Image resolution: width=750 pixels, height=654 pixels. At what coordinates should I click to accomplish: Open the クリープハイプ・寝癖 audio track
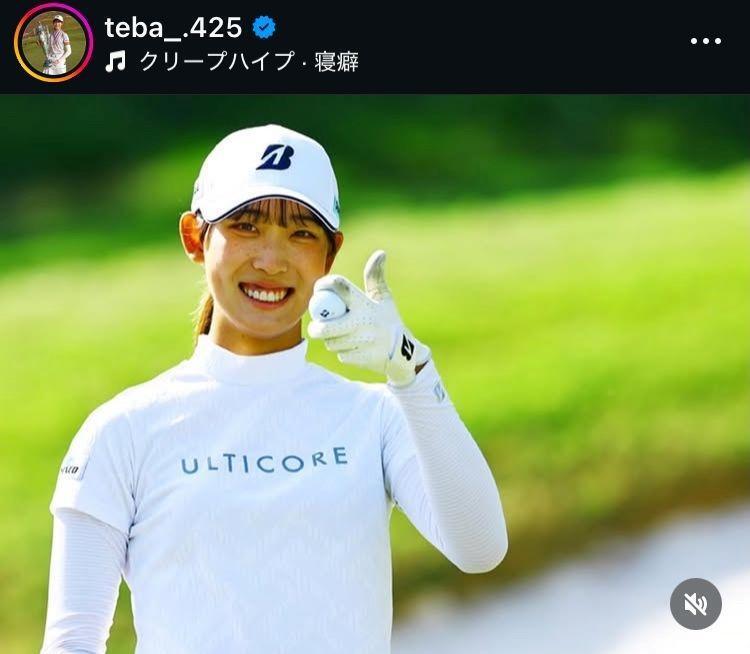pos(247,62)
